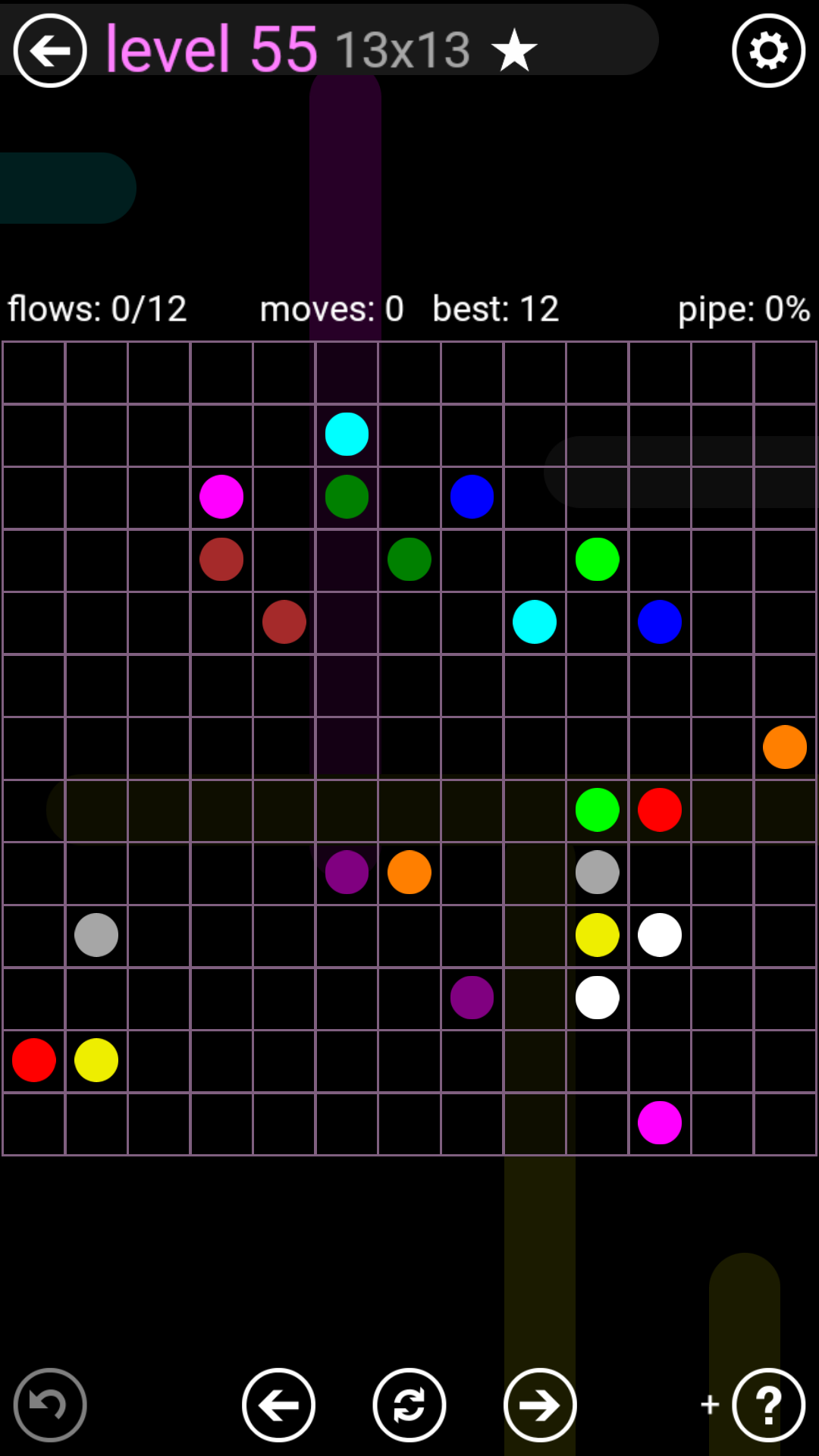Restart the current level
The width and height of the screenshot is (819, 1456).
(x=409, y=1405)
